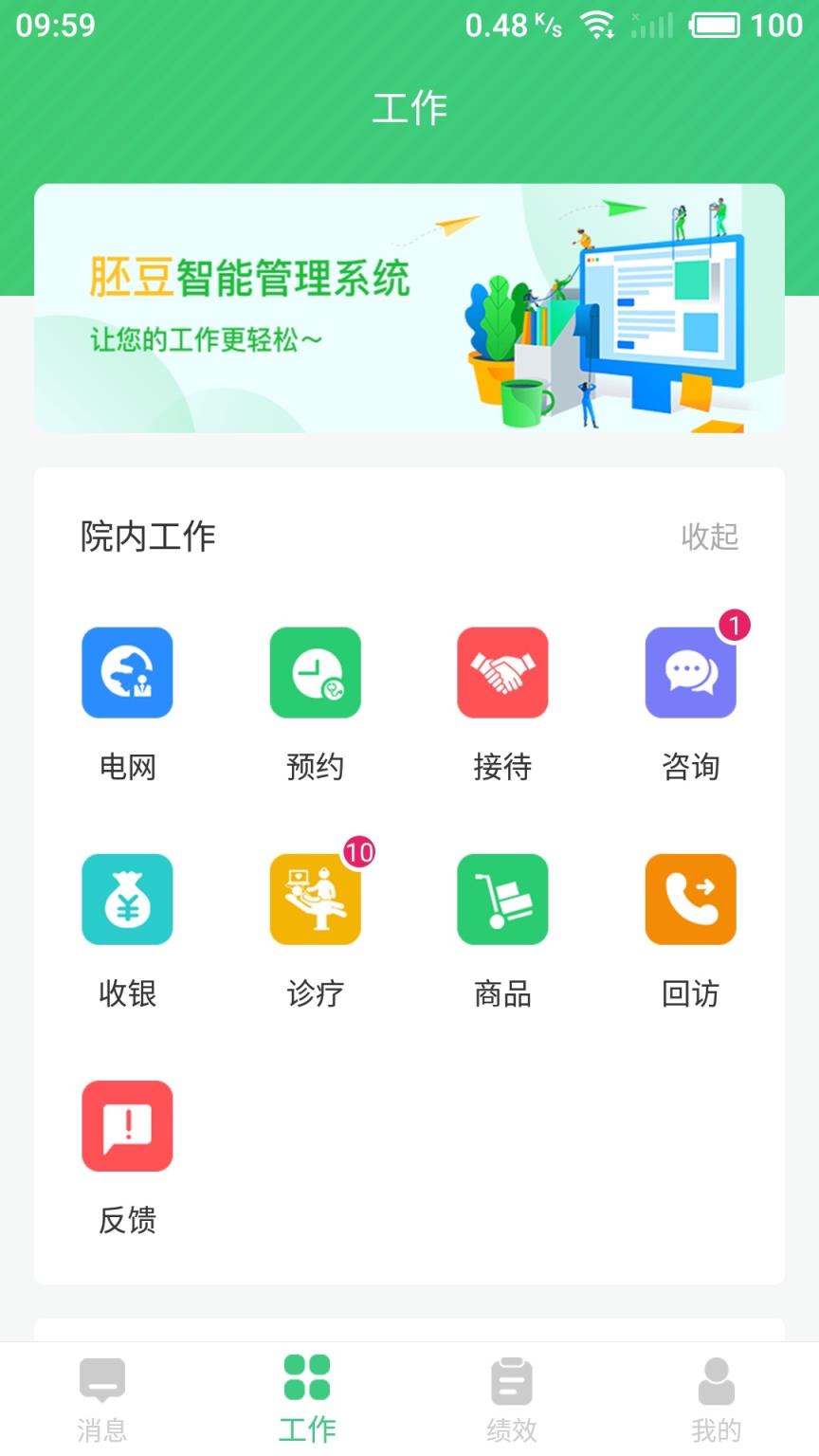This screenshot has width=819, height=1456.
Task: Tap the 10 badge on 诊疗
Action: [x=357, y=852]
